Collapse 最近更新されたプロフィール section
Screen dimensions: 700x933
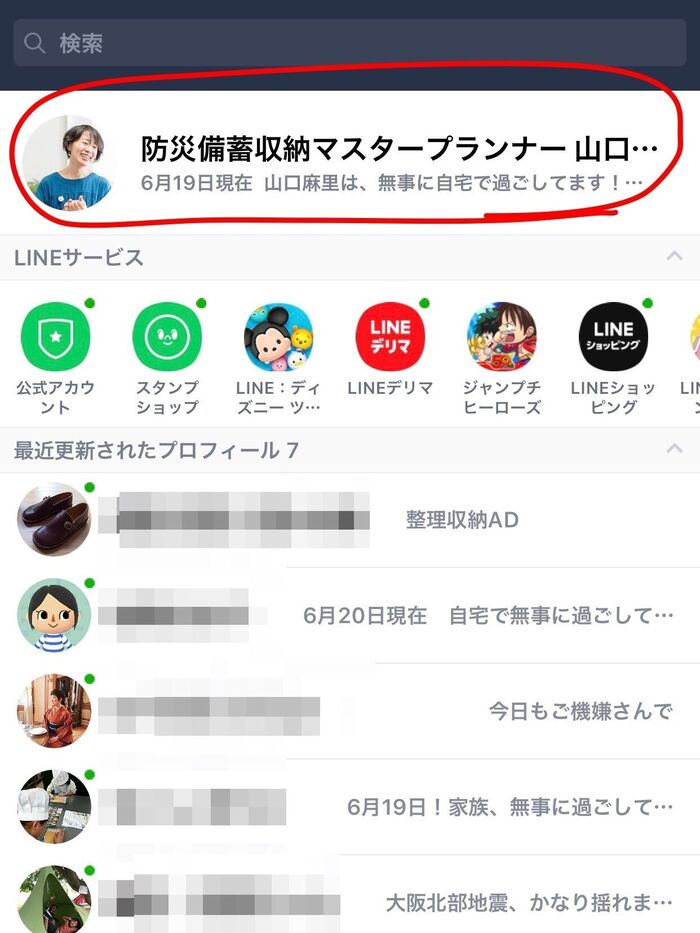coord(675,449)
